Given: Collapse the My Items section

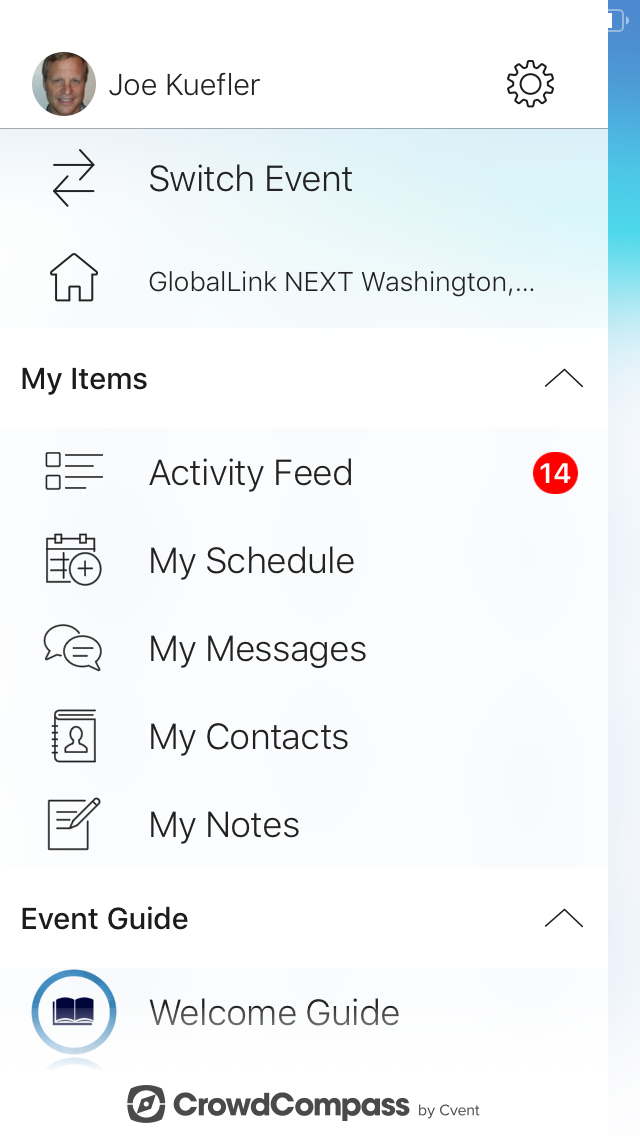Looking at the screenshot, I should pos(563,379).
